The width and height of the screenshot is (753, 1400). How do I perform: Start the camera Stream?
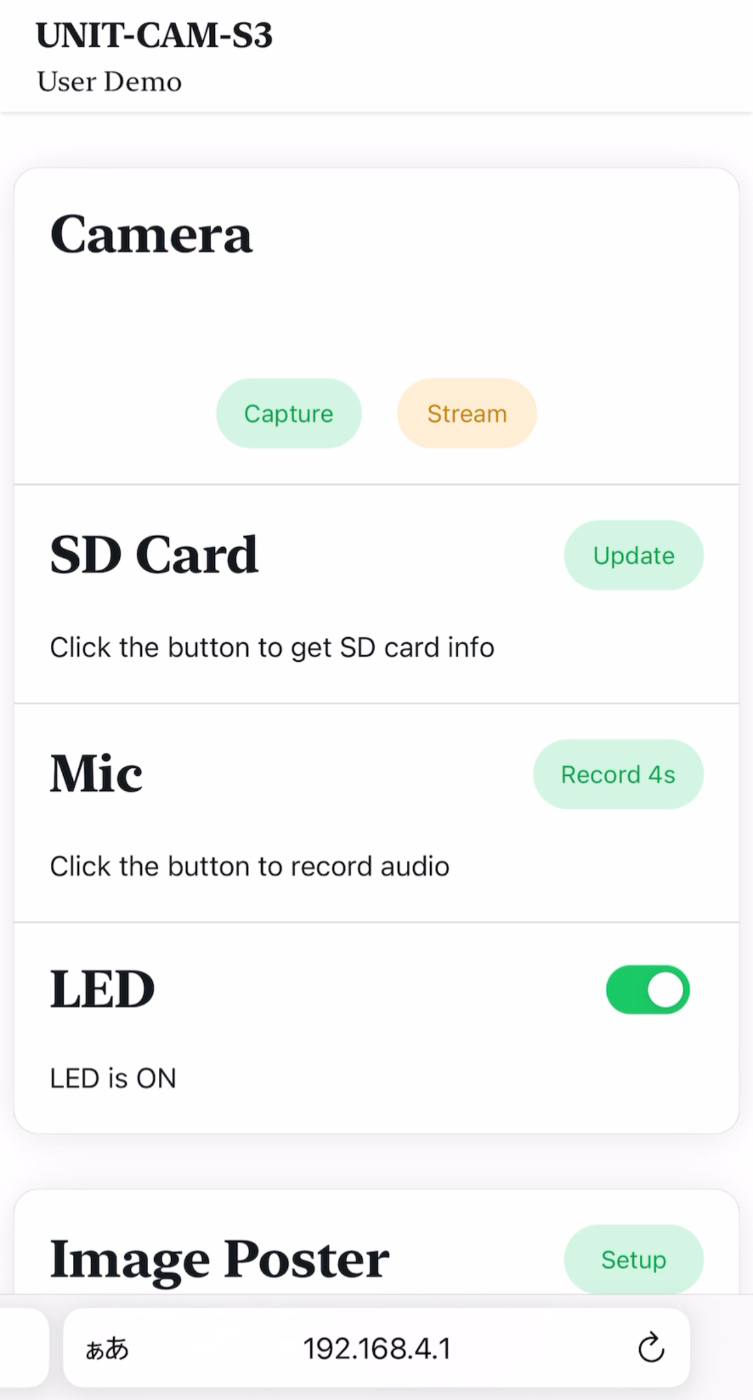[467, 413]
